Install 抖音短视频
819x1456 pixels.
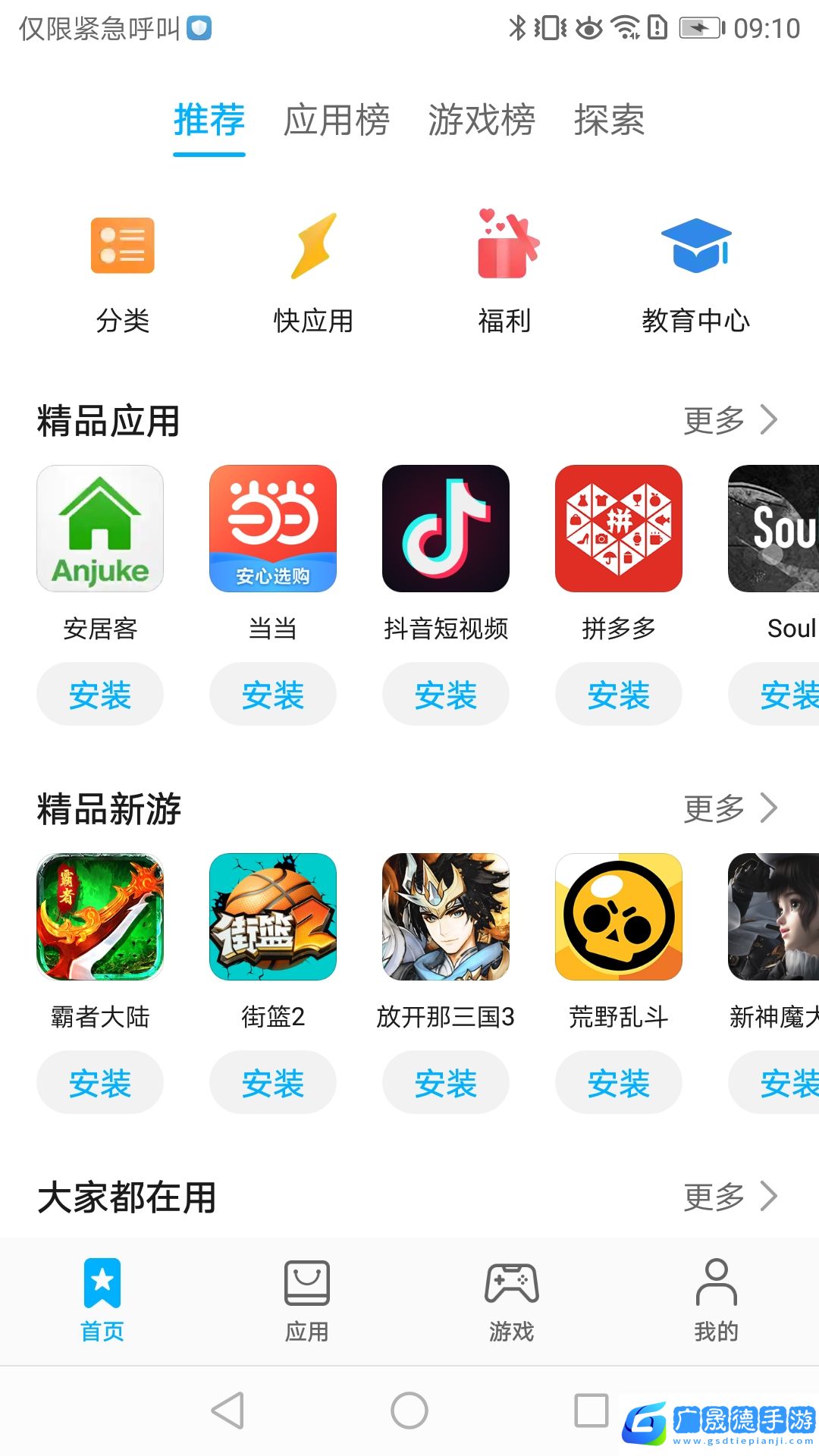(x=446, y=695)
